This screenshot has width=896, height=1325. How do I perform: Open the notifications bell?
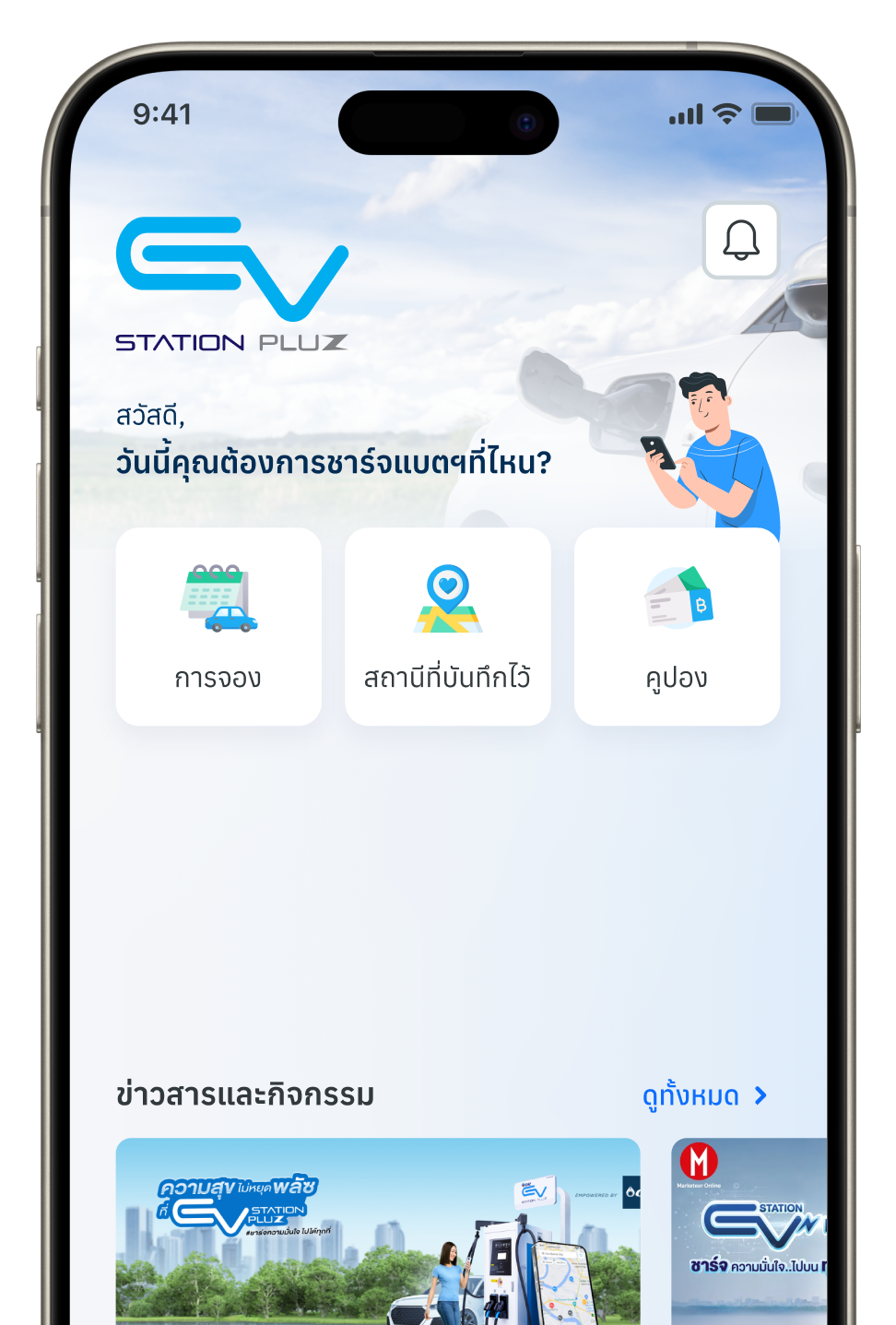pos(741,241)
